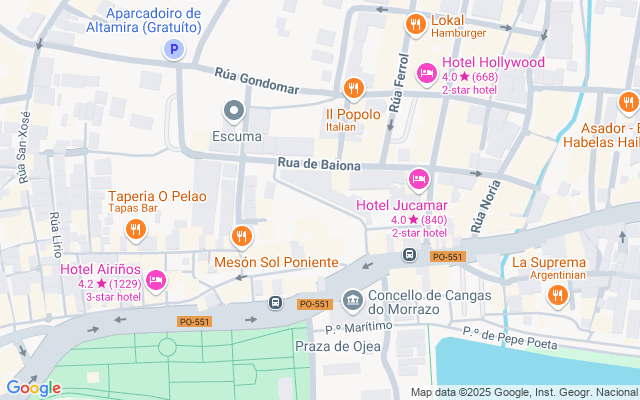Tap the Taperia O Pelao tapas bar pin
This screenshot has width=640, height=400.
point(137,231)
